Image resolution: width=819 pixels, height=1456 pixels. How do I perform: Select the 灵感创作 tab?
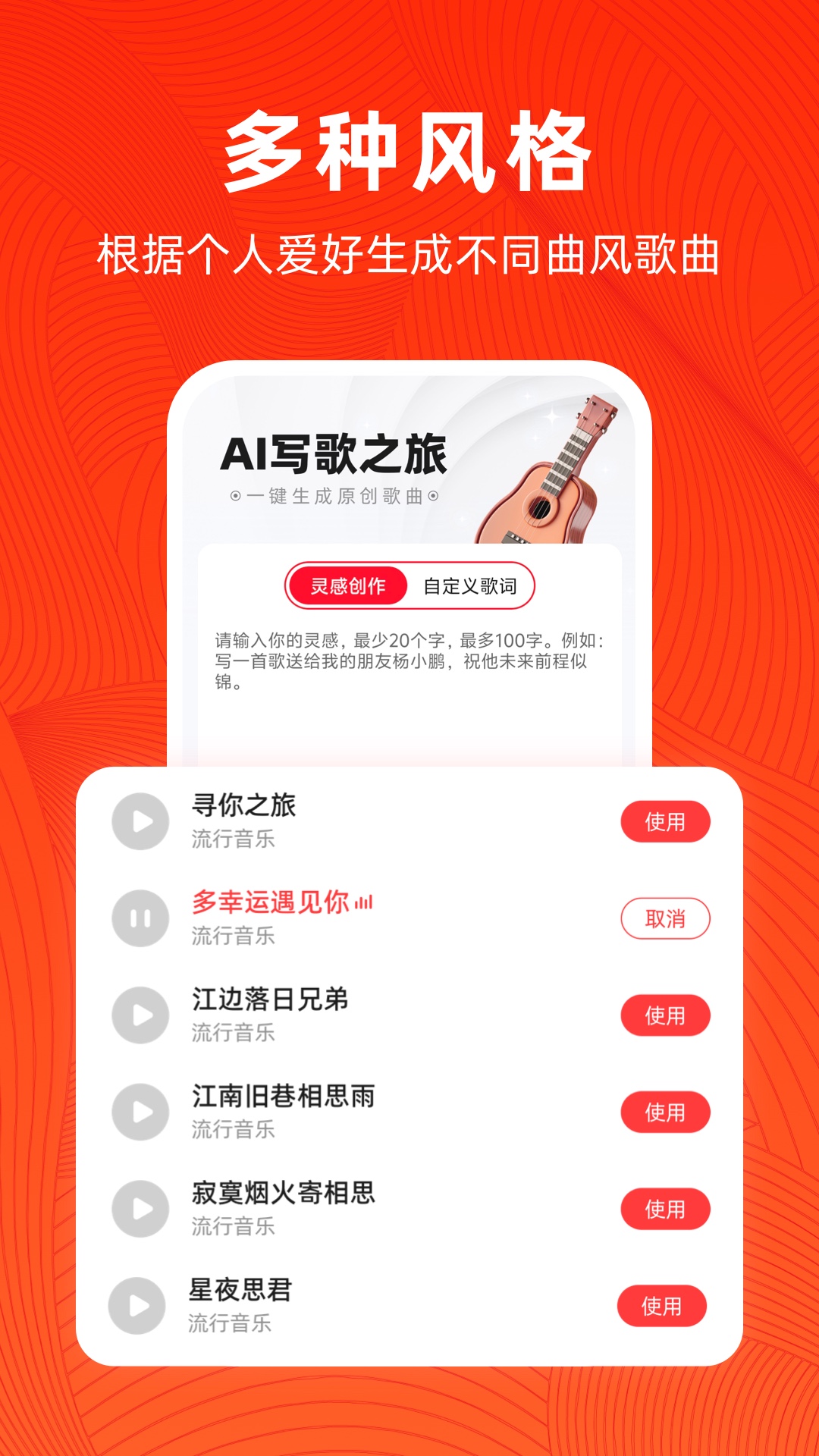pyautogui.click(x=348, y=585)
